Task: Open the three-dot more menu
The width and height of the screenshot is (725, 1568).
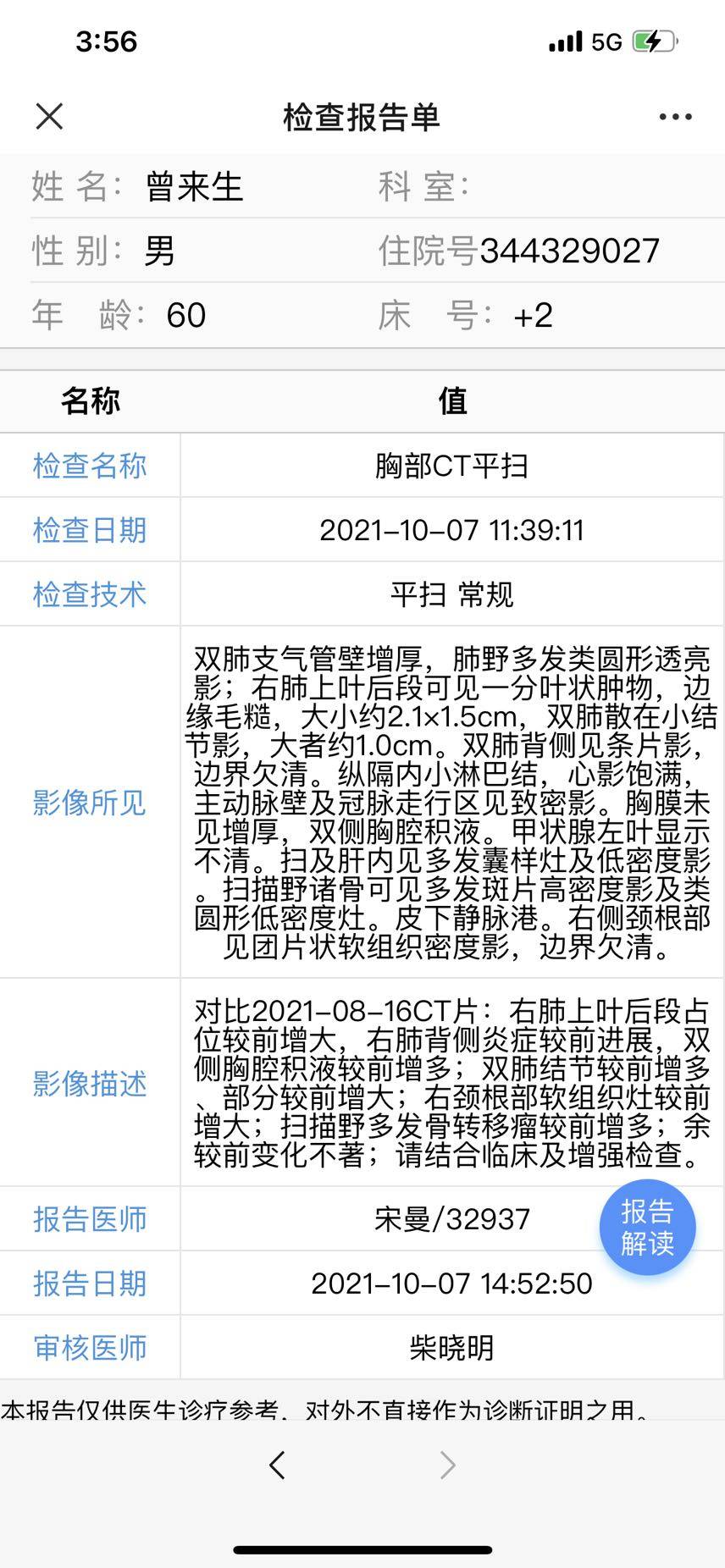Action: (675, 117)
